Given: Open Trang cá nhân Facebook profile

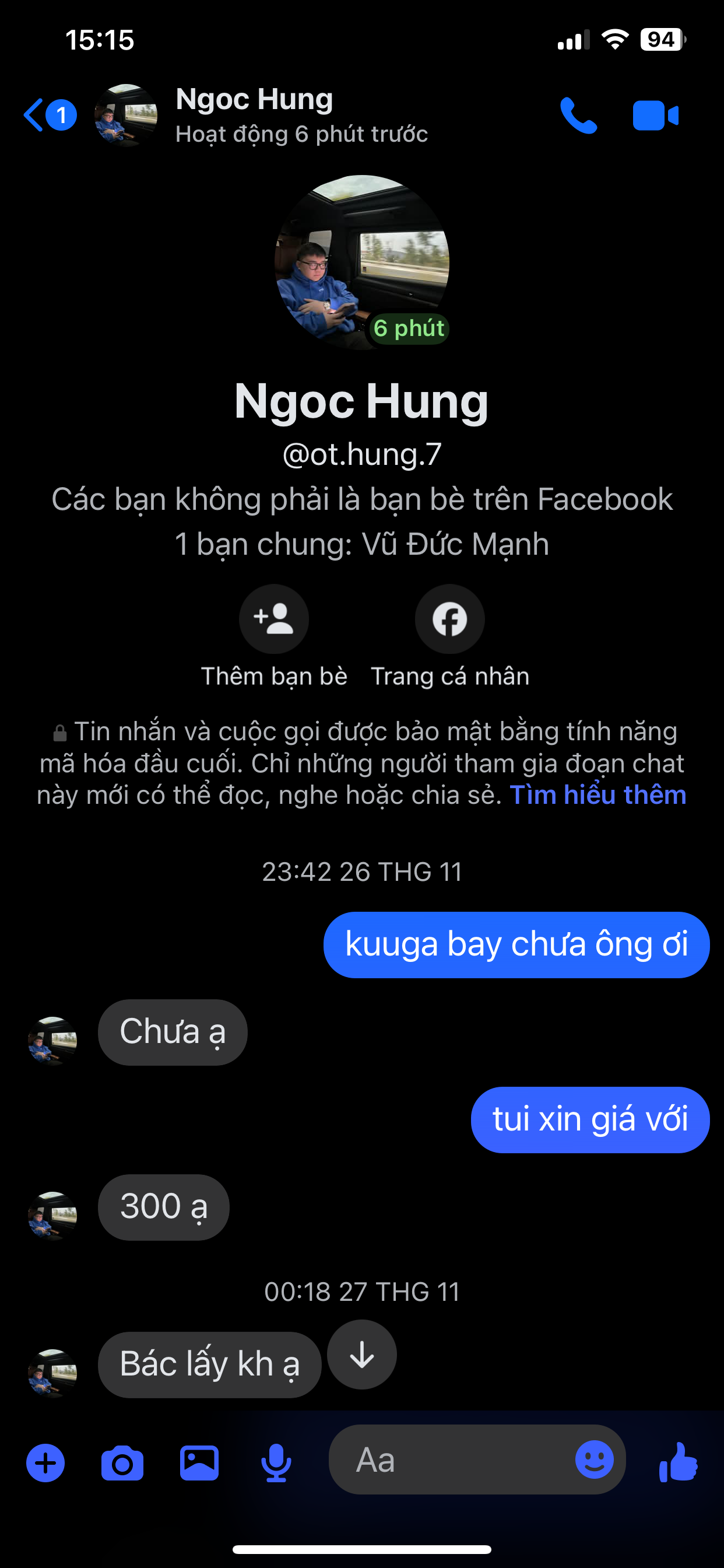Looking at the screenshot, I should (449, 619).
